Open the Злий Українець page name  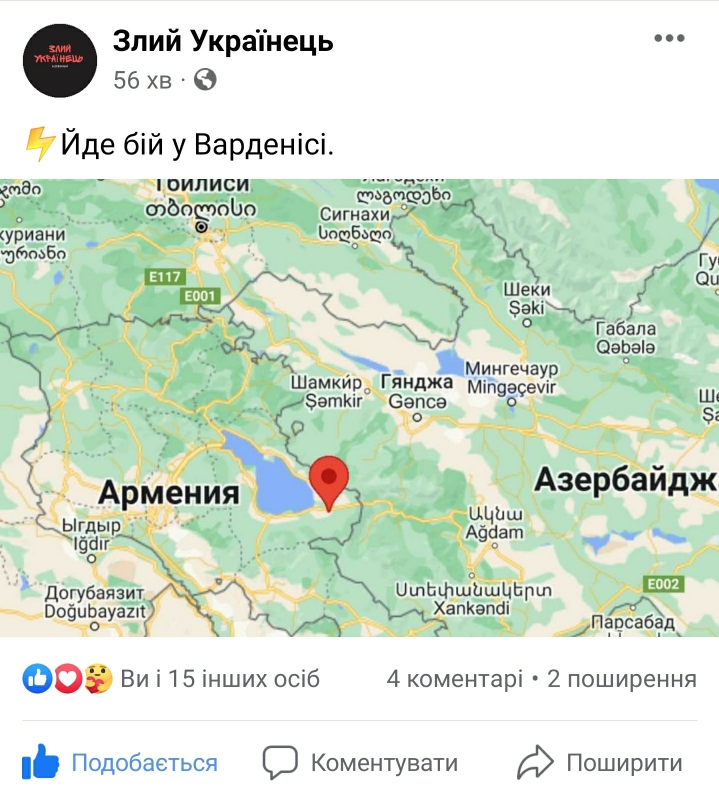point(223,41)
